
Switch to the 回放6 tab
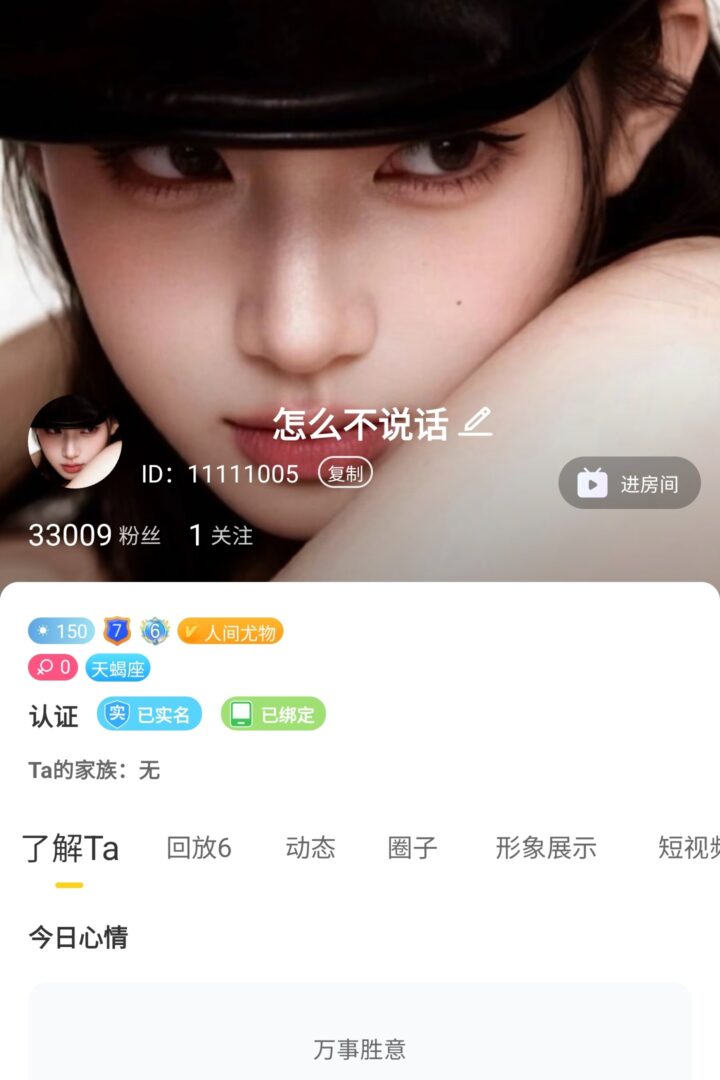(198, 848)
